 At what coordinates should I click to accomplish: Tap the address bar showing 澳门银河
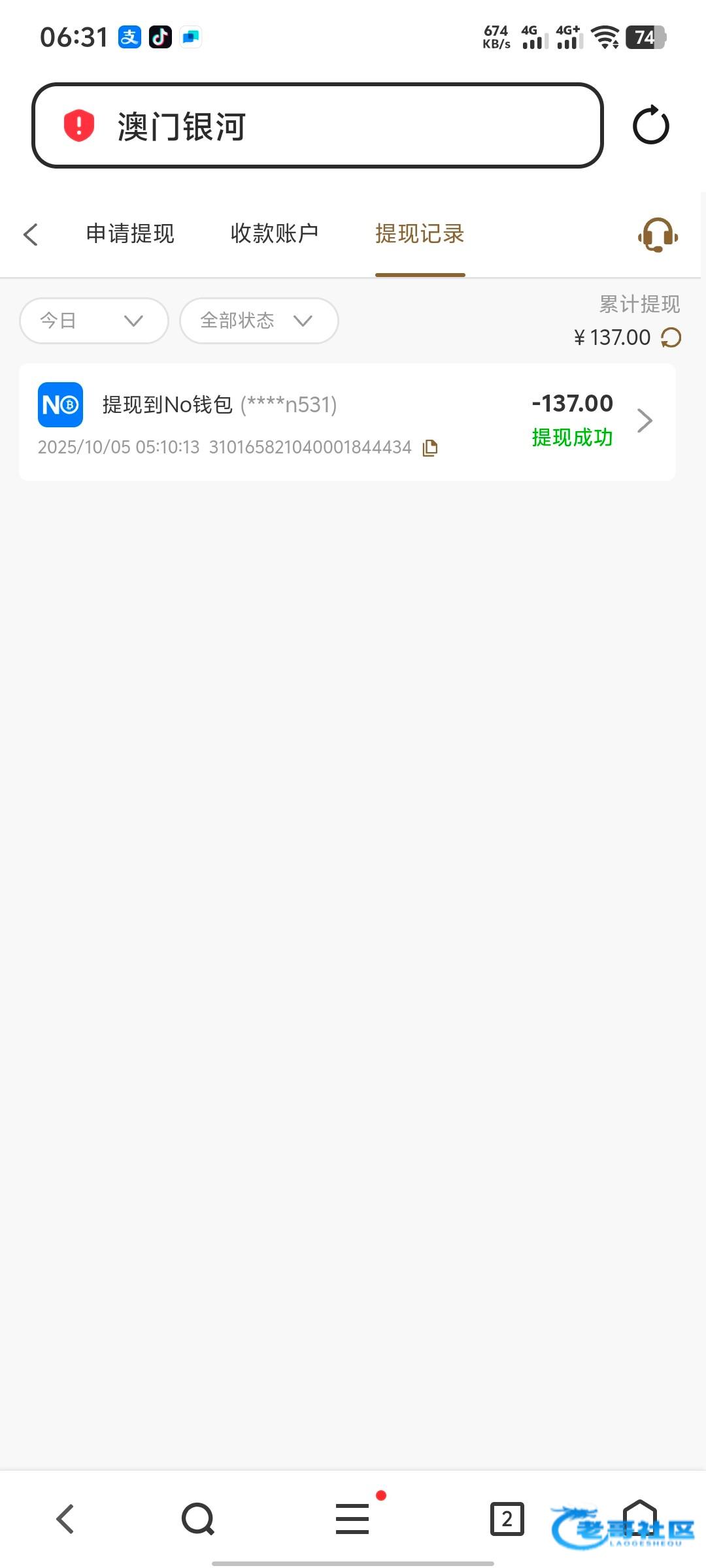click(x=317, y=125)
